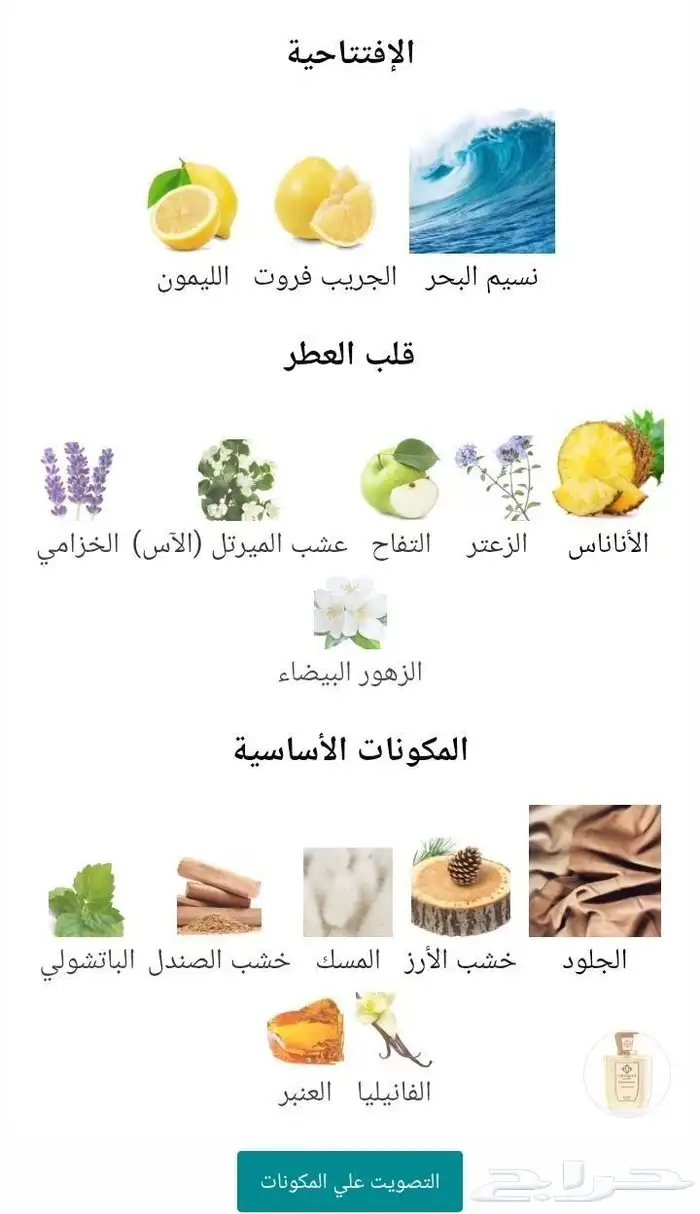The height and width of the screenshot is (1214, 700).
Task: Select the thyme note (الزعتر)
Action: point(497,478)
